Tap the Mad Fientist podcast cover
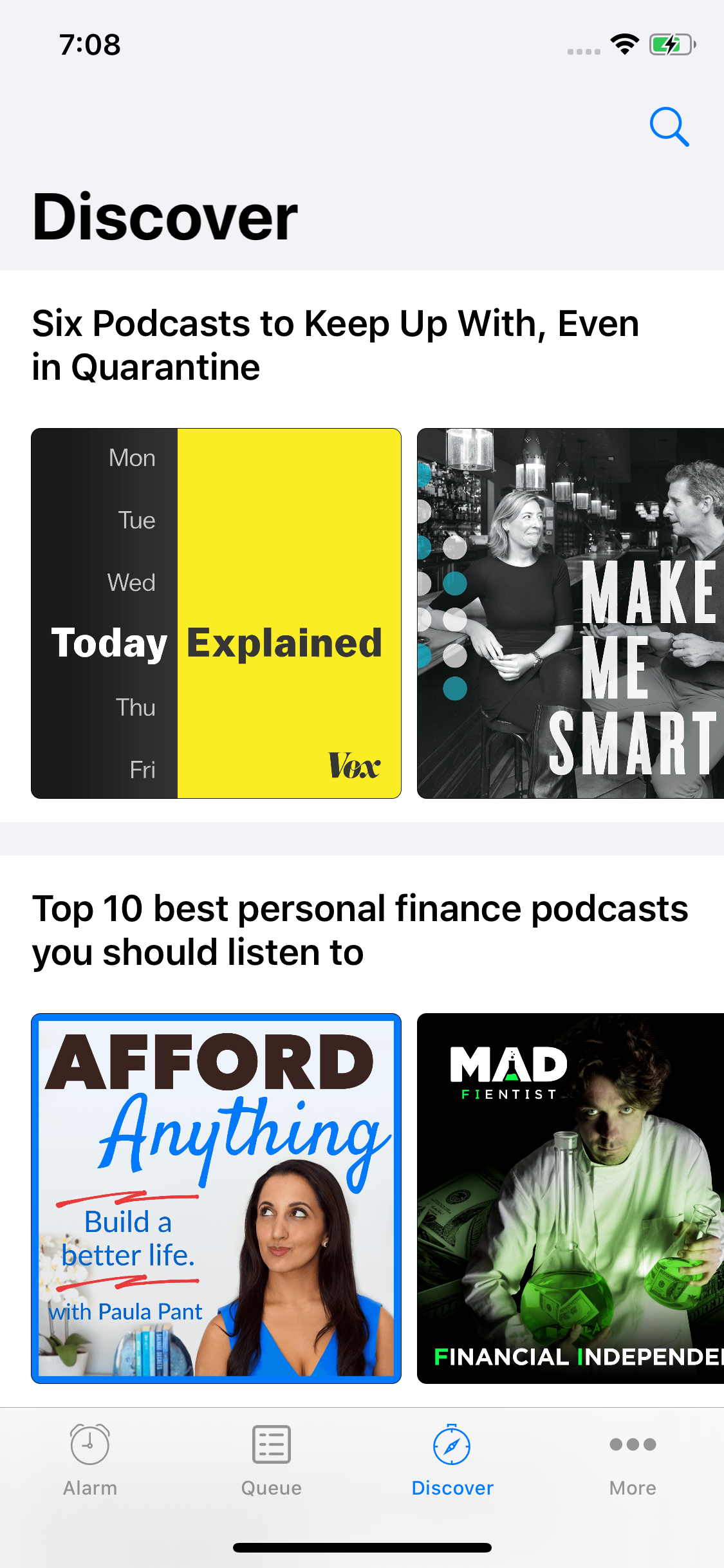Image resolution: width=724 pixels, height=1568 pixels. pos(570,1197)
